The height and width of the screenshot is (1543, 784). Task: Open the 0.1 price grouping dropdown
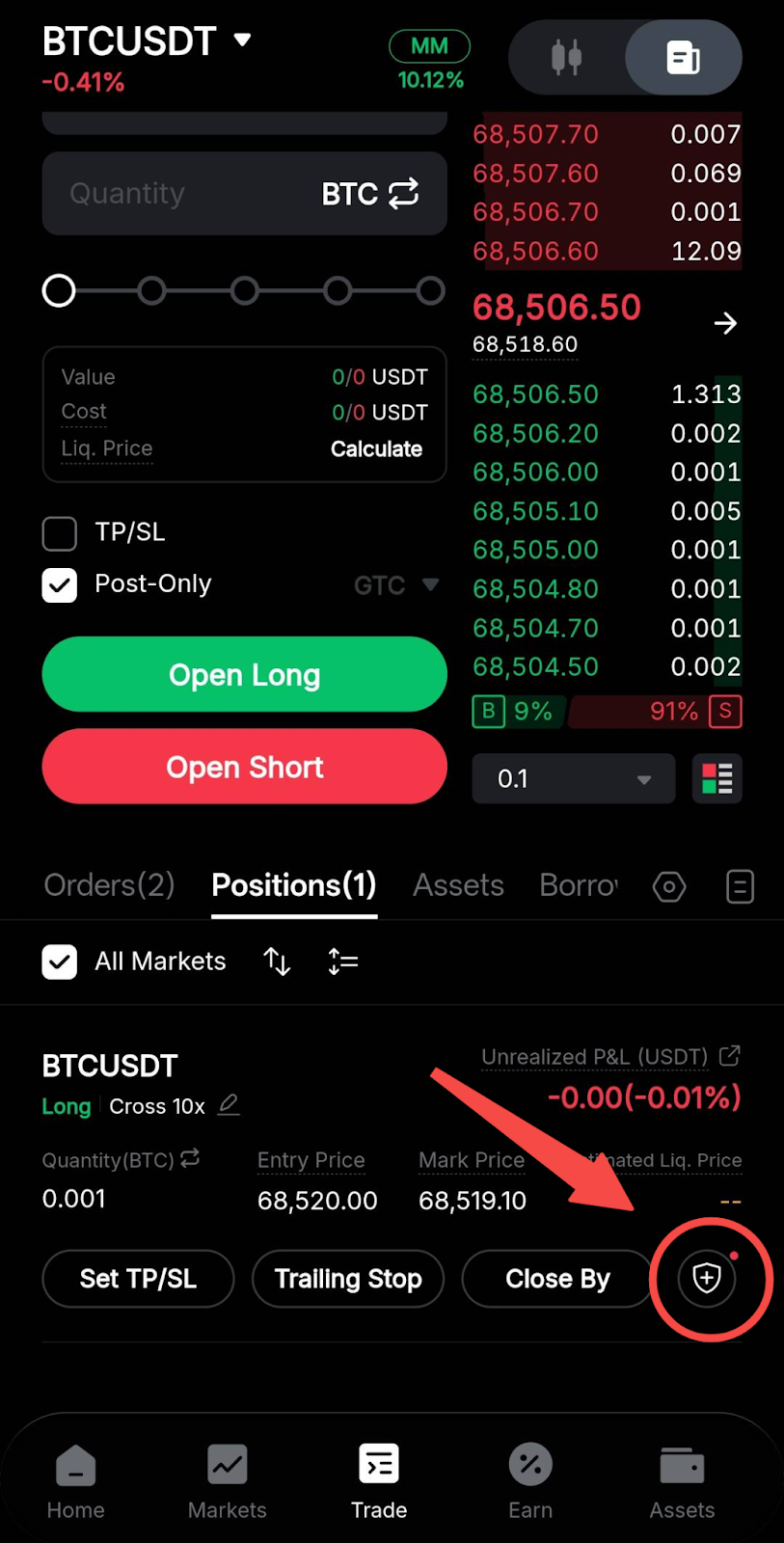click(573, 779)
